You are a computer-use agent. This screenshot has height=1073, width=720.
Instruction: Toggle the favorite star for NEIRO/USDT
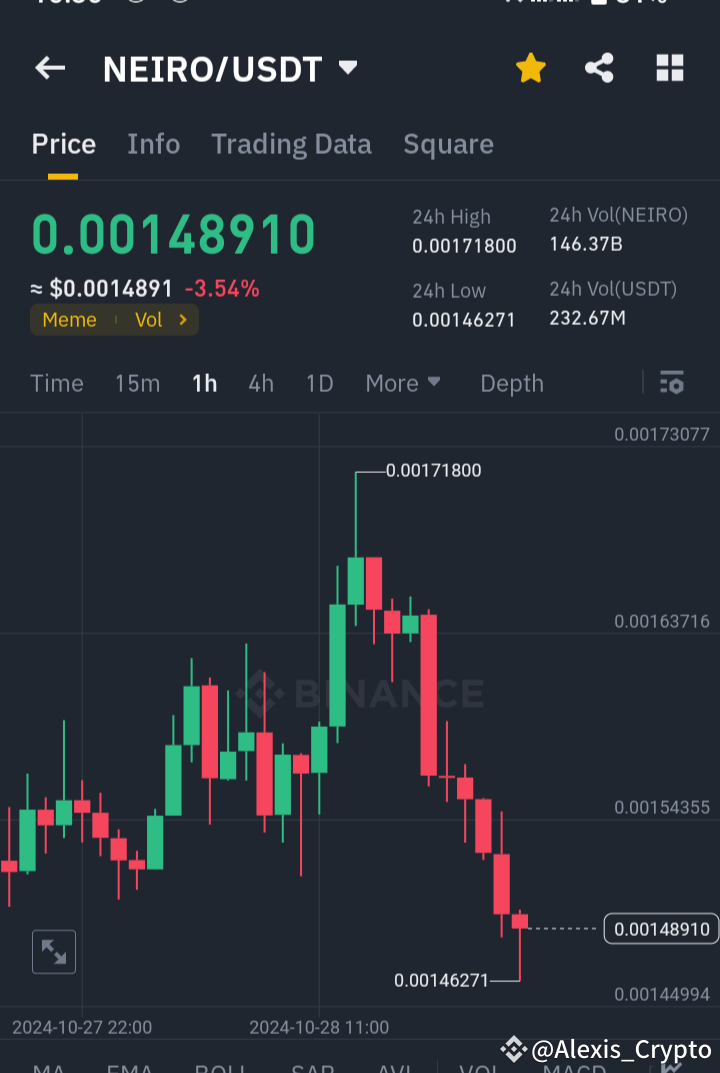(x=530, y=67)
